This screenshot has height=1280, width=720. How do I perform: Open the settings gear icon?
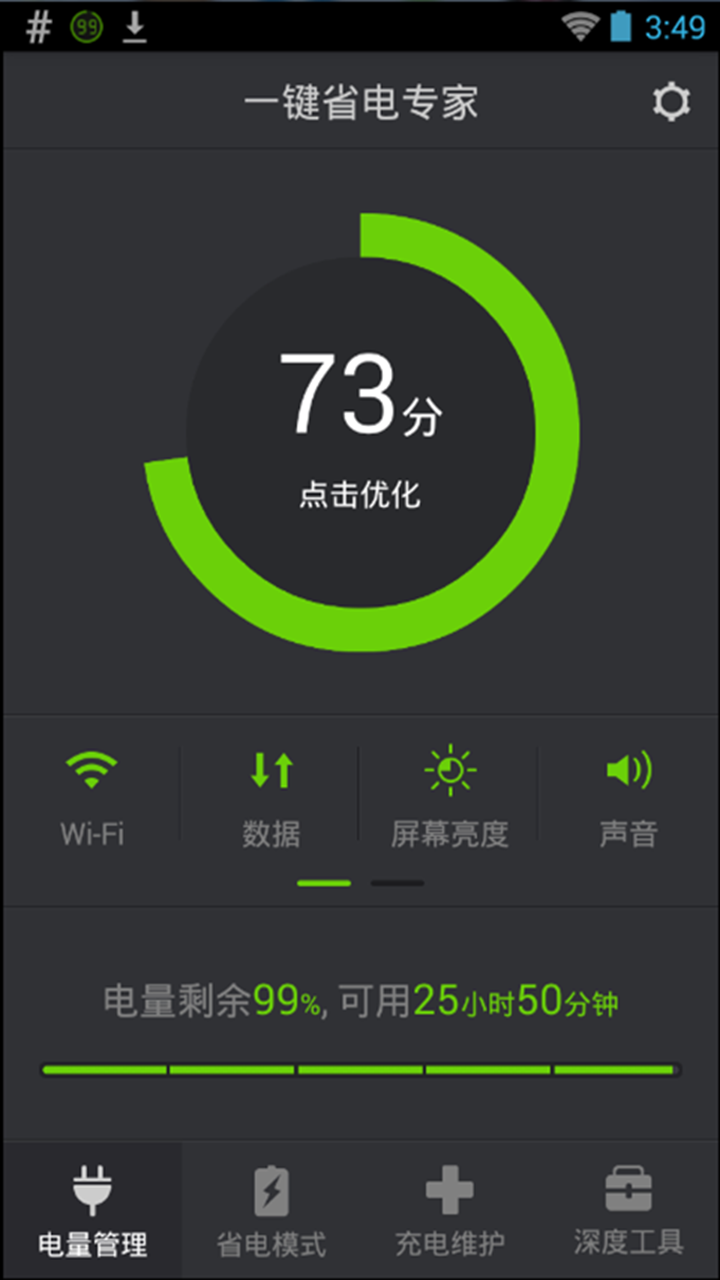click(671, 102)
